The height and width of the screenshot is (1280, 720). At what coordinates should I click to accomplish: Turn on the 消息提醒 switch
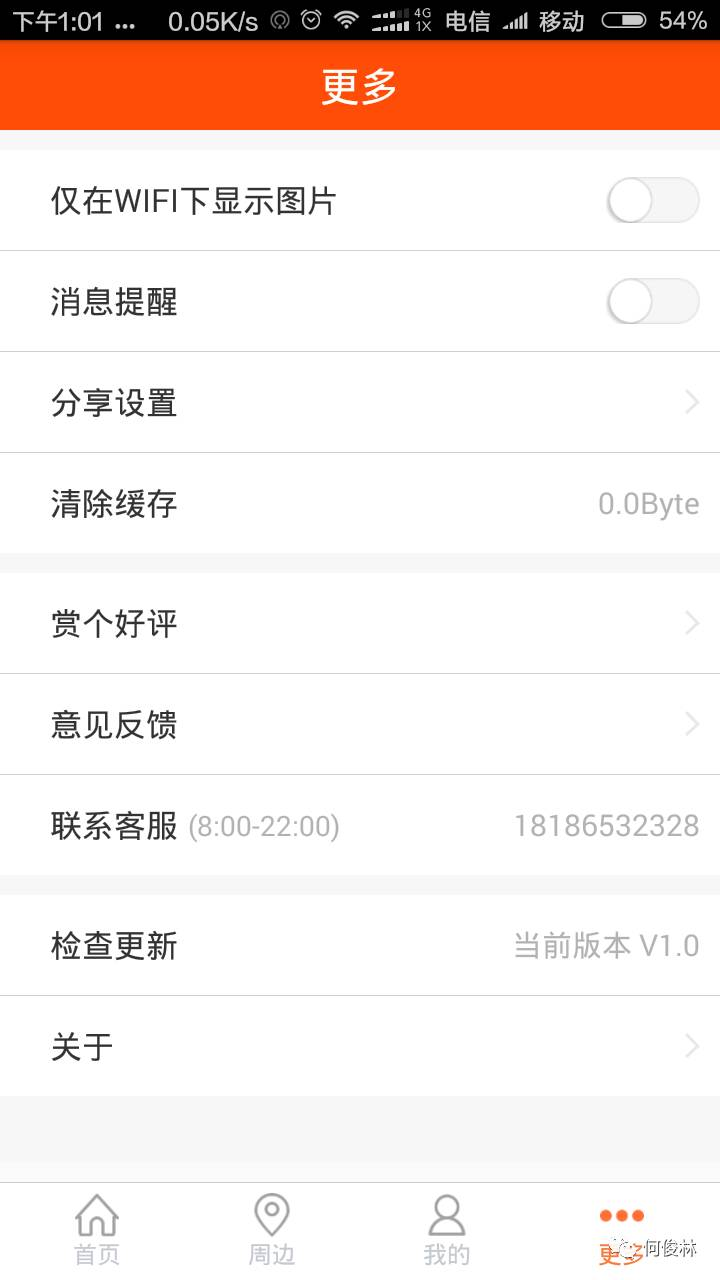click(652, 302)
